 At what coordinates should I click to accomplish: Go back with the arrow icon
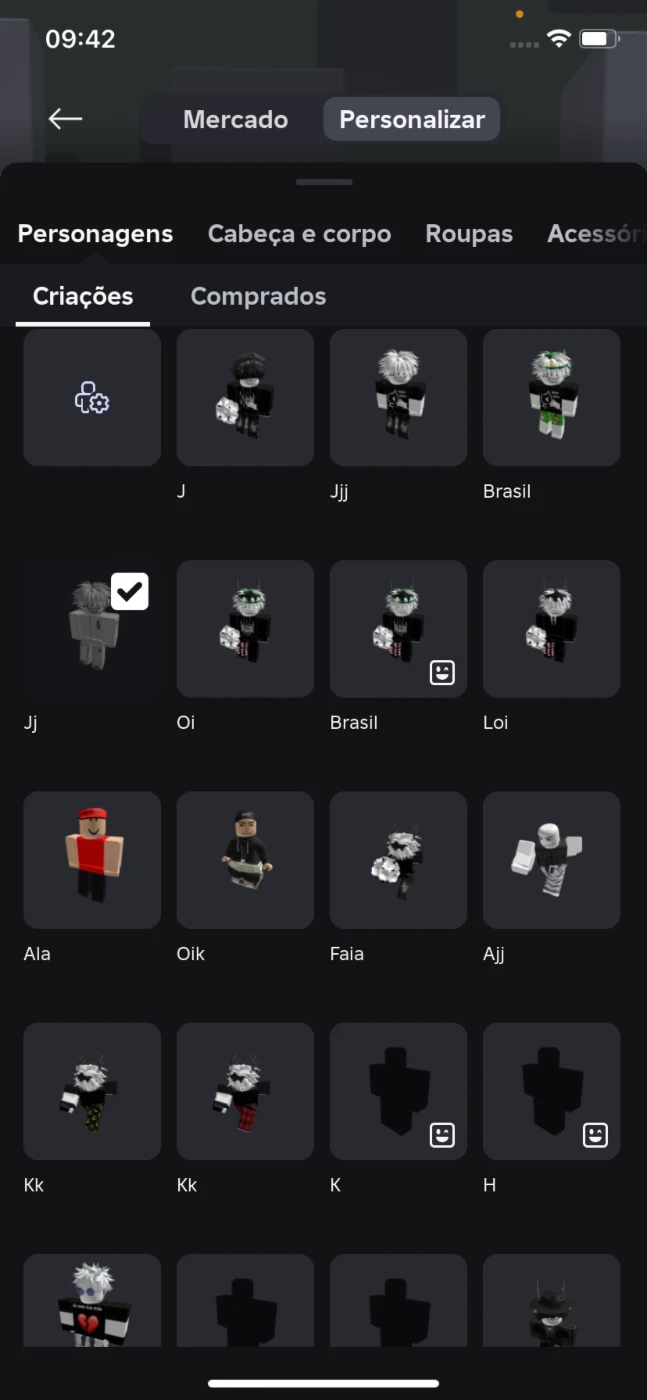point(65,119)
